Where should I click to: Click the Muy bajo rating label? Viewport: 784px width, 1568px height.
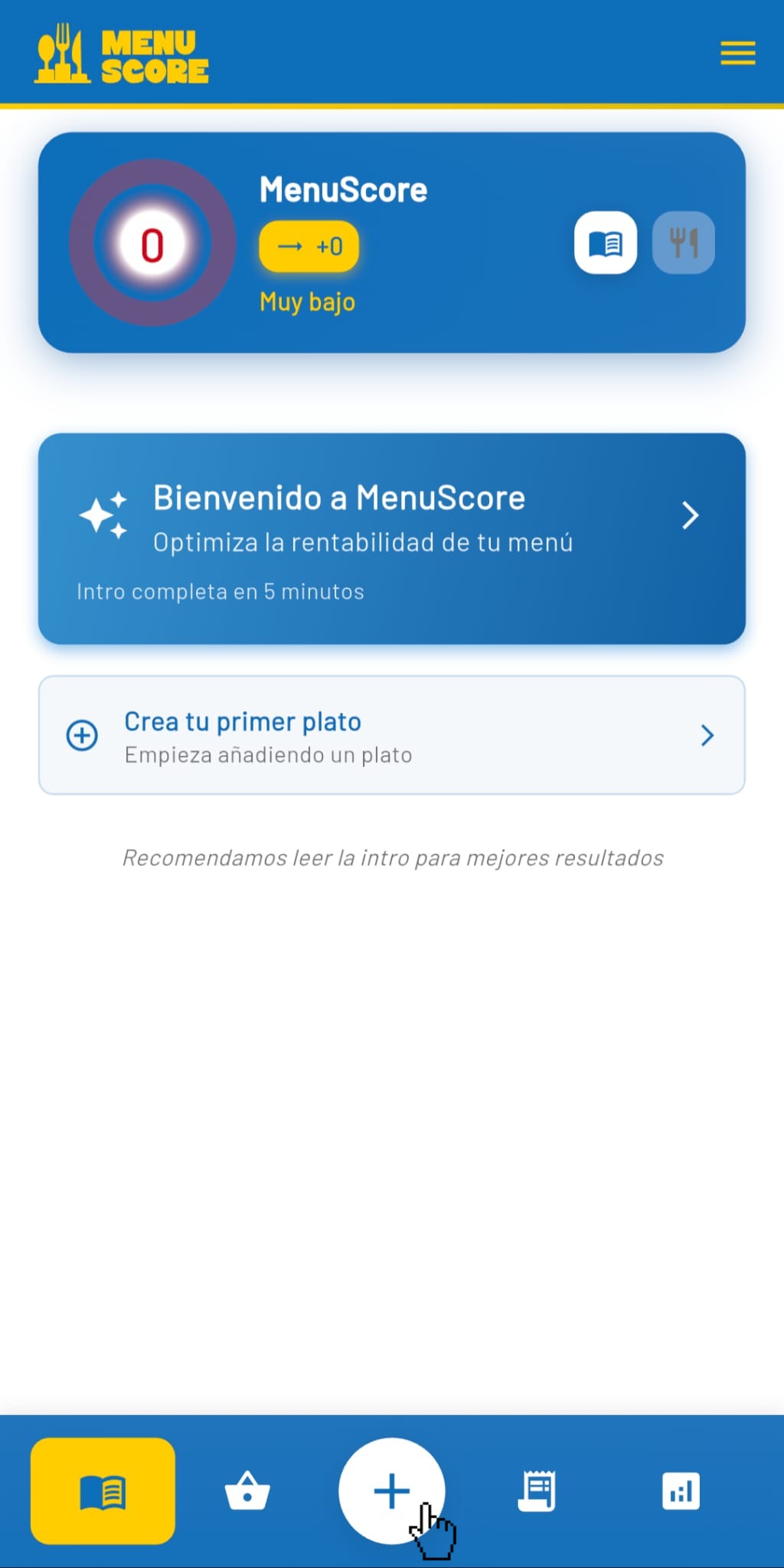306,302
